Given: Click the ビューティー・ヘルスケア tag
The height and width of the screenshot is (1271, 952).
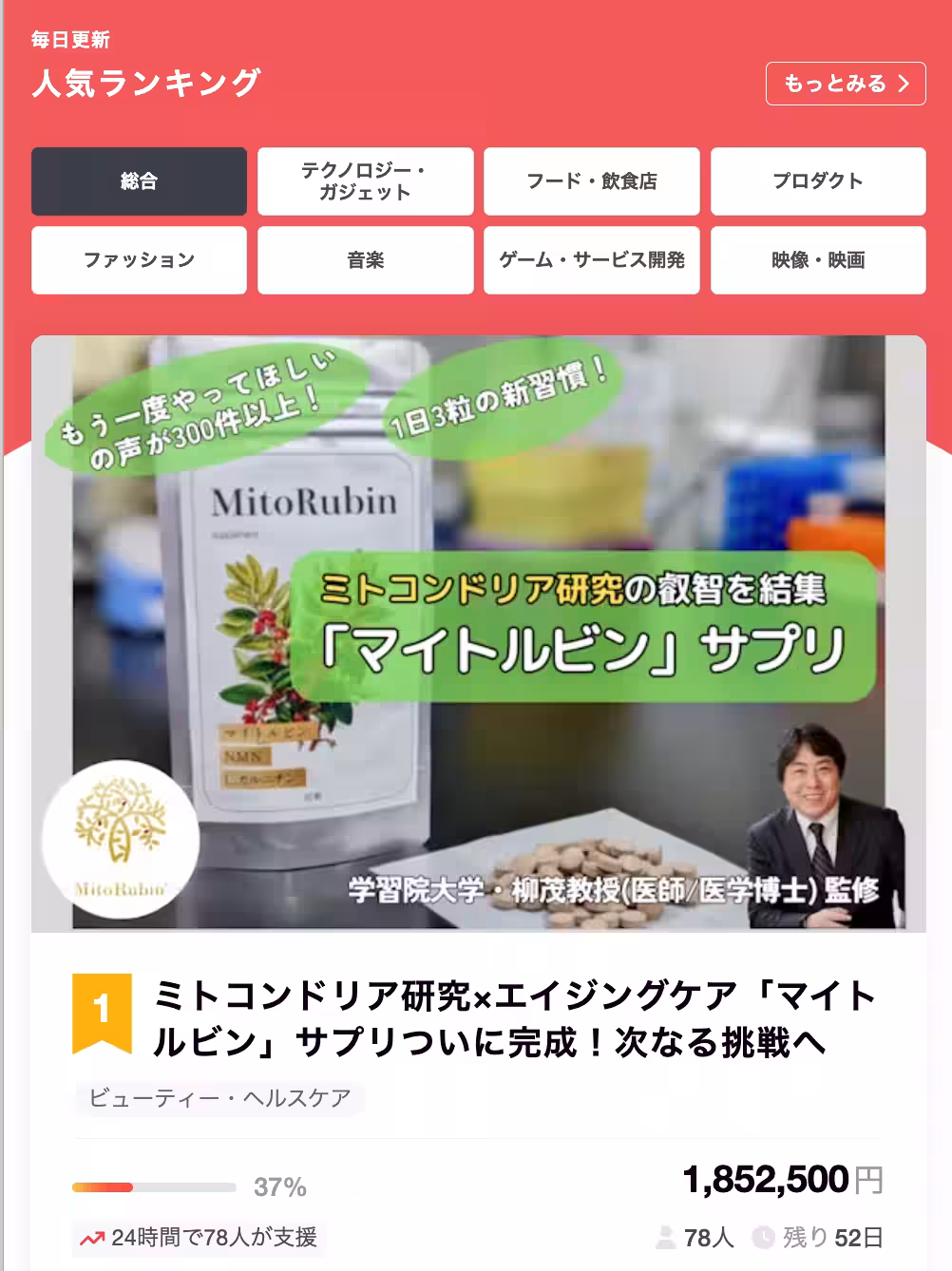Looking at the screenshot, I should pos(218,1098).
